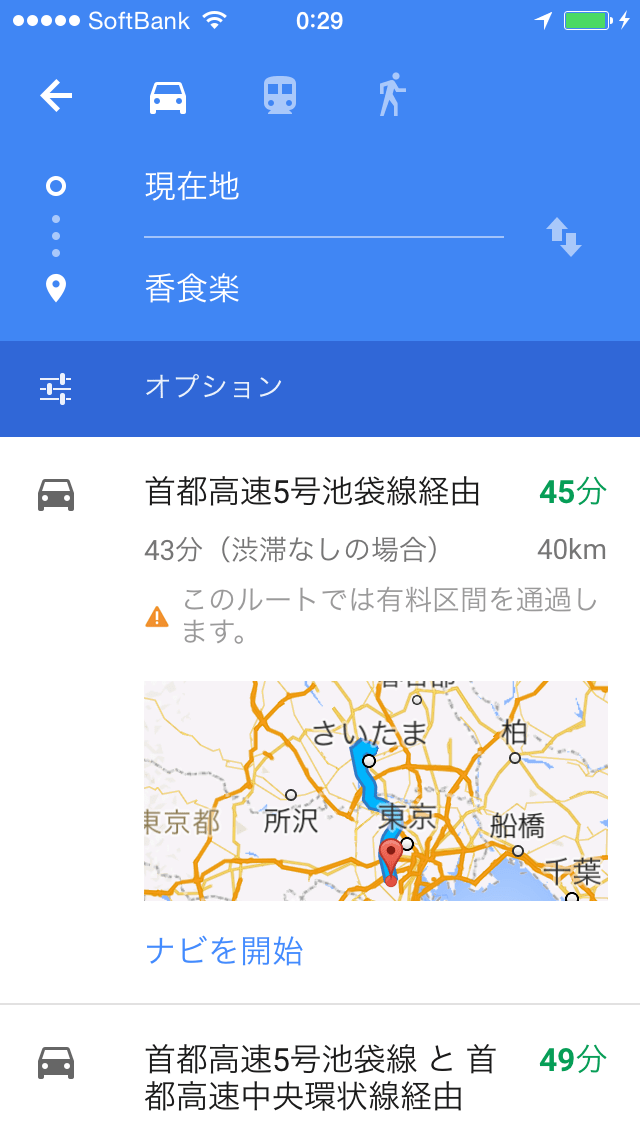Switch to walking directions
640x1136 pixels.
tap(391, 96)
